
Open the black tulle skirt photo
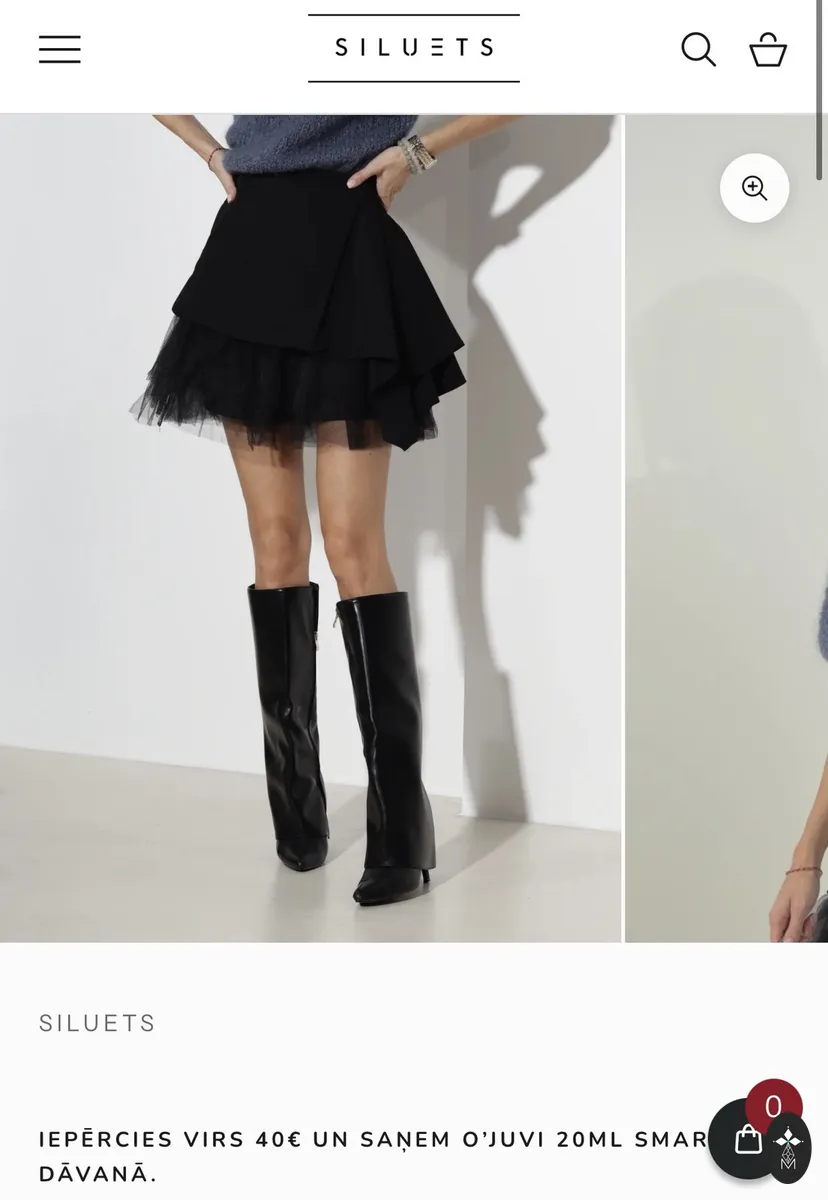pos(310,528)
